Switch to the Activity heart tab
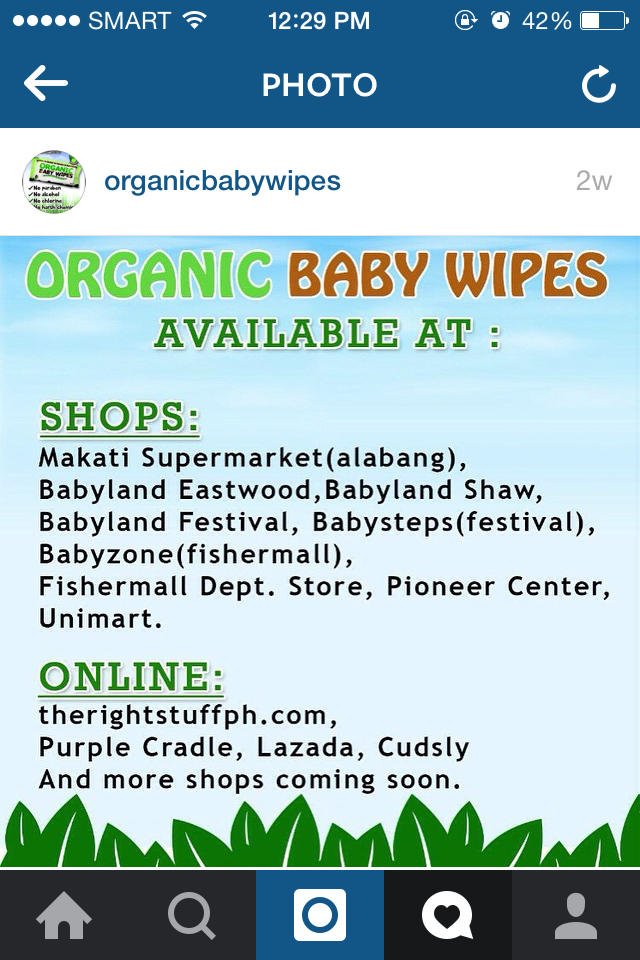The width and height of the screenshot is (640, 960). [447, 915]
